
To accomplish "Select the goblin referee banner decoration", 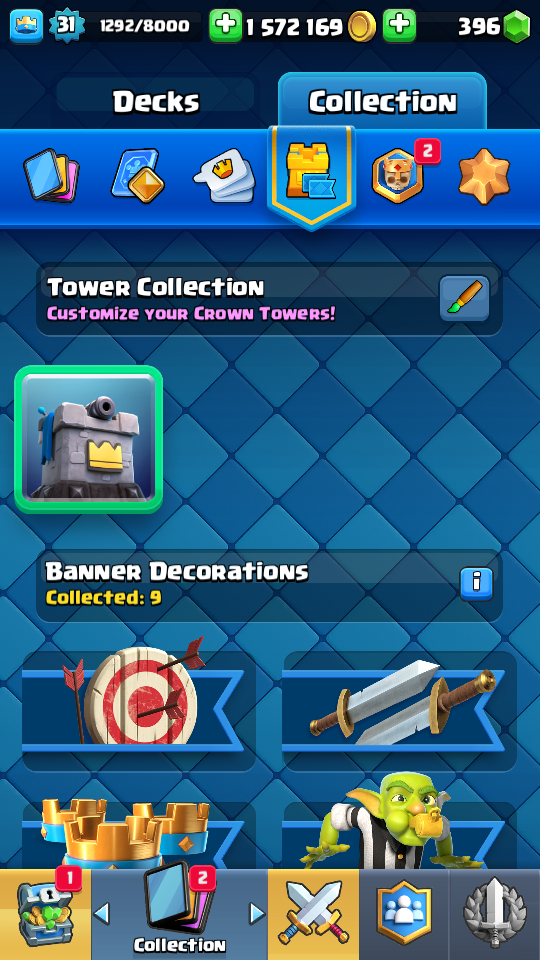I will [399, 823].
